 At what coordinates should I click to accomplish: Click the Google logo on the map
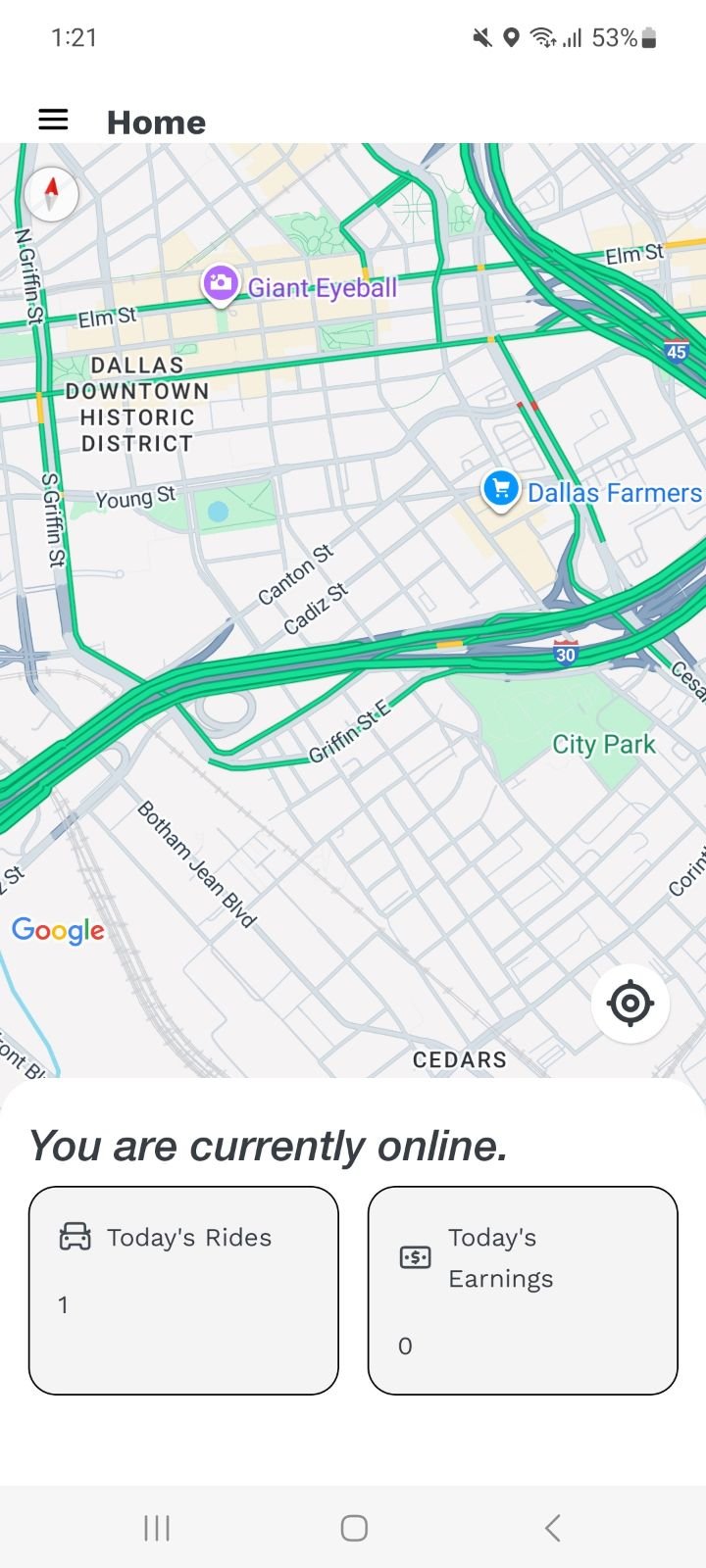(x=58, y=931)
